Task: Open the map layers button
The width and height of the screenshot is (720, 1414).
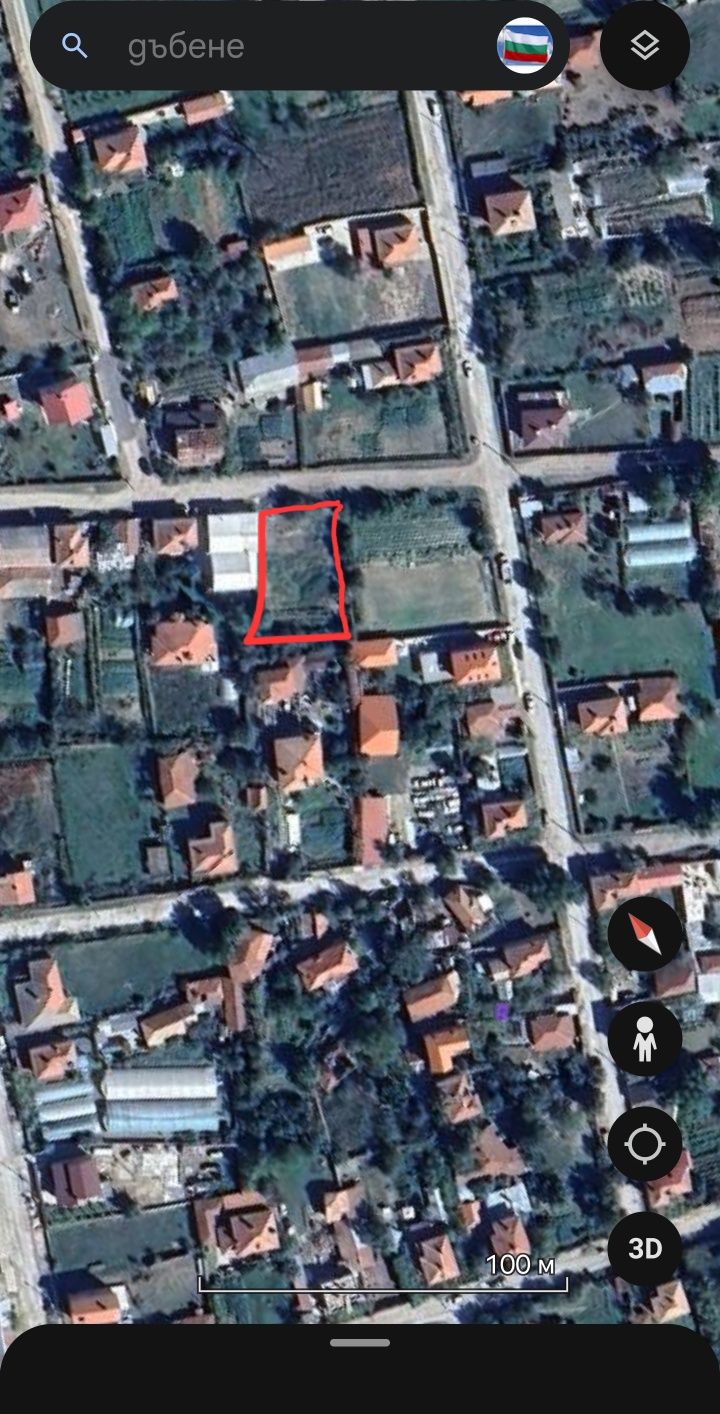Action: (x=645, y=46)
